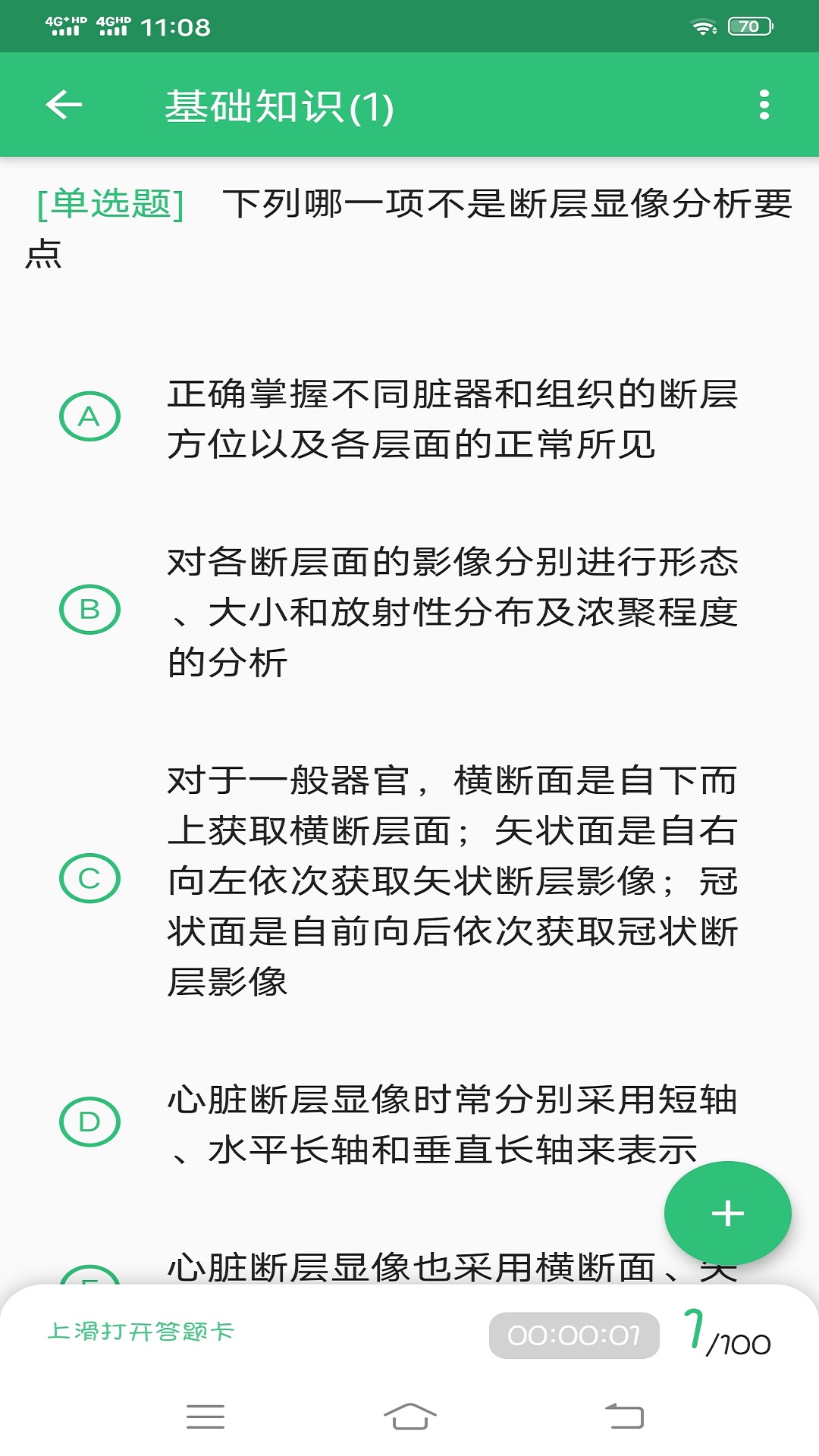This screenshot has height=1456, width=819.
Task: Open the three-dot overflow menu
Action: [x=765, y=106]
